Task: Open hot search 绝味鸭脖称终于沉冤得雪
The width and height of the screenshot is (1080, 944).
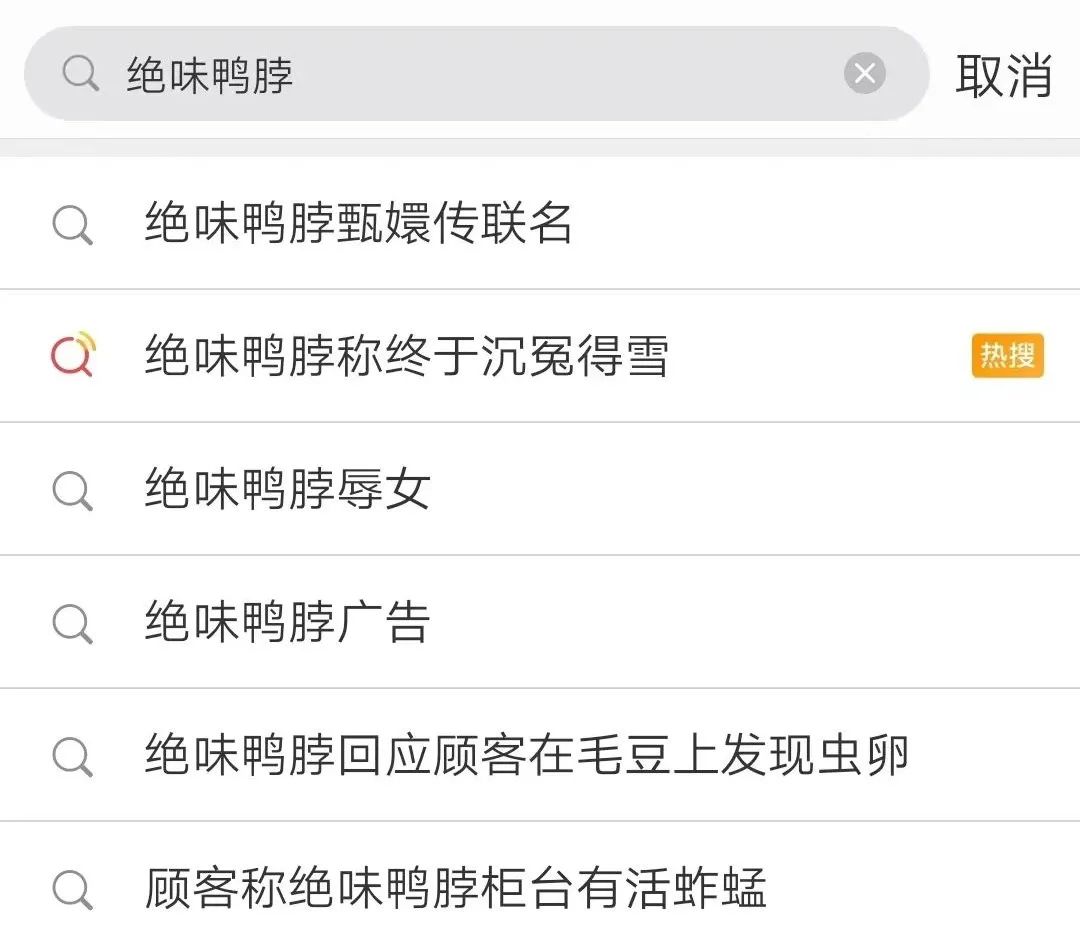Action: point(406,356)
